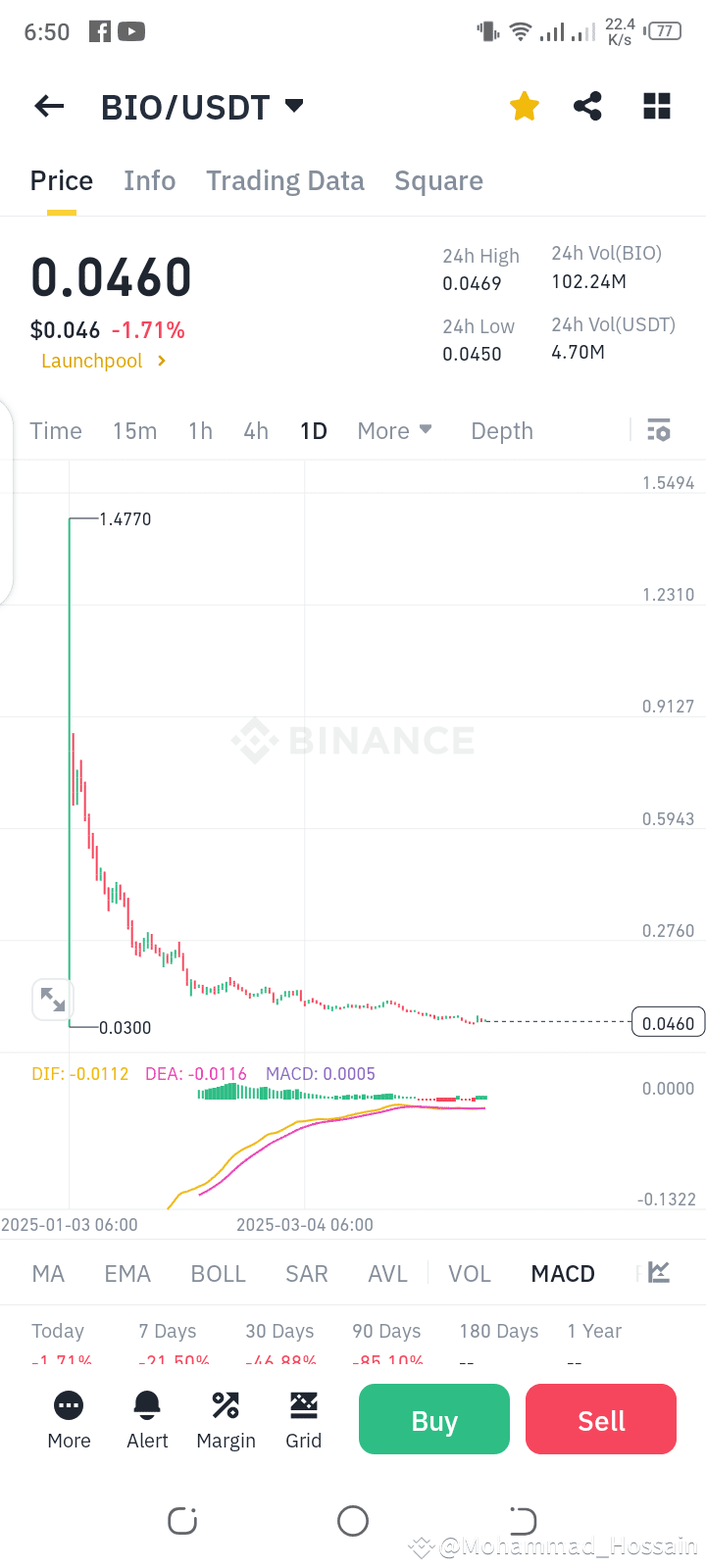Open the trading pair dropdown next to BIO/USDT
706x1568 pixels.
(293, 106)
